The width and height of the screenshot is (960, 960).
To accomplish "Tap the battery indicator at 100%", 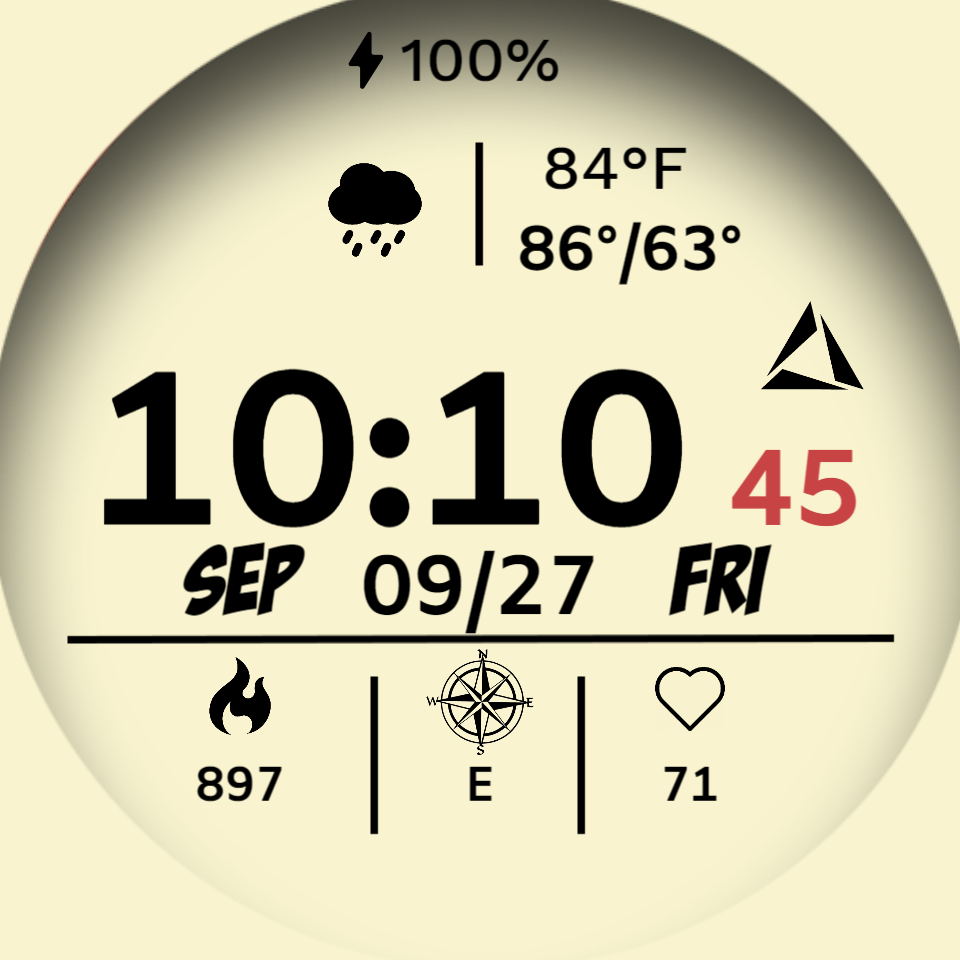I will click(453, 61).
